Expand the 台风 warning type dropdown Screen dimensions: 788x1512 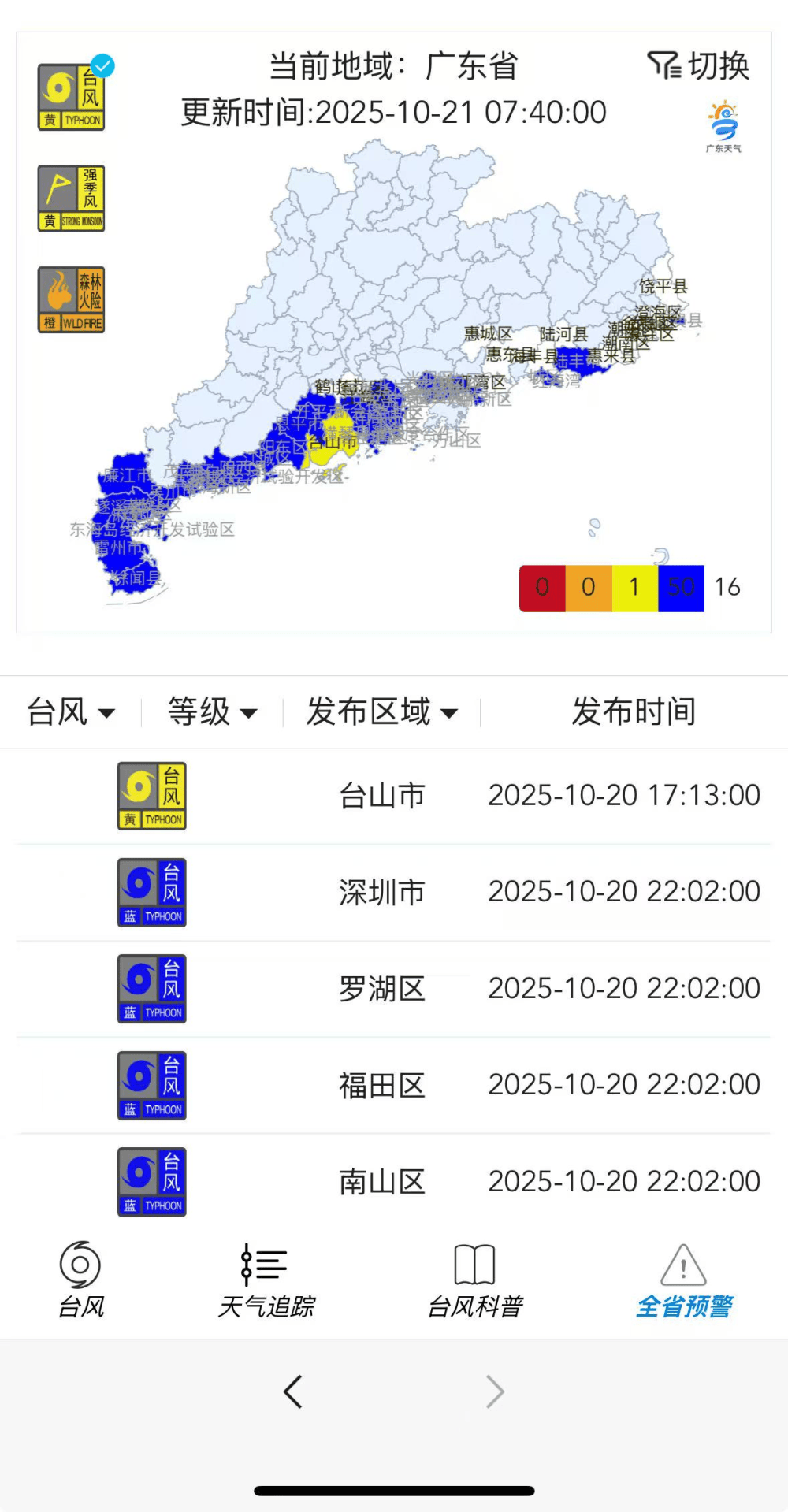click(x=71, y=712)
